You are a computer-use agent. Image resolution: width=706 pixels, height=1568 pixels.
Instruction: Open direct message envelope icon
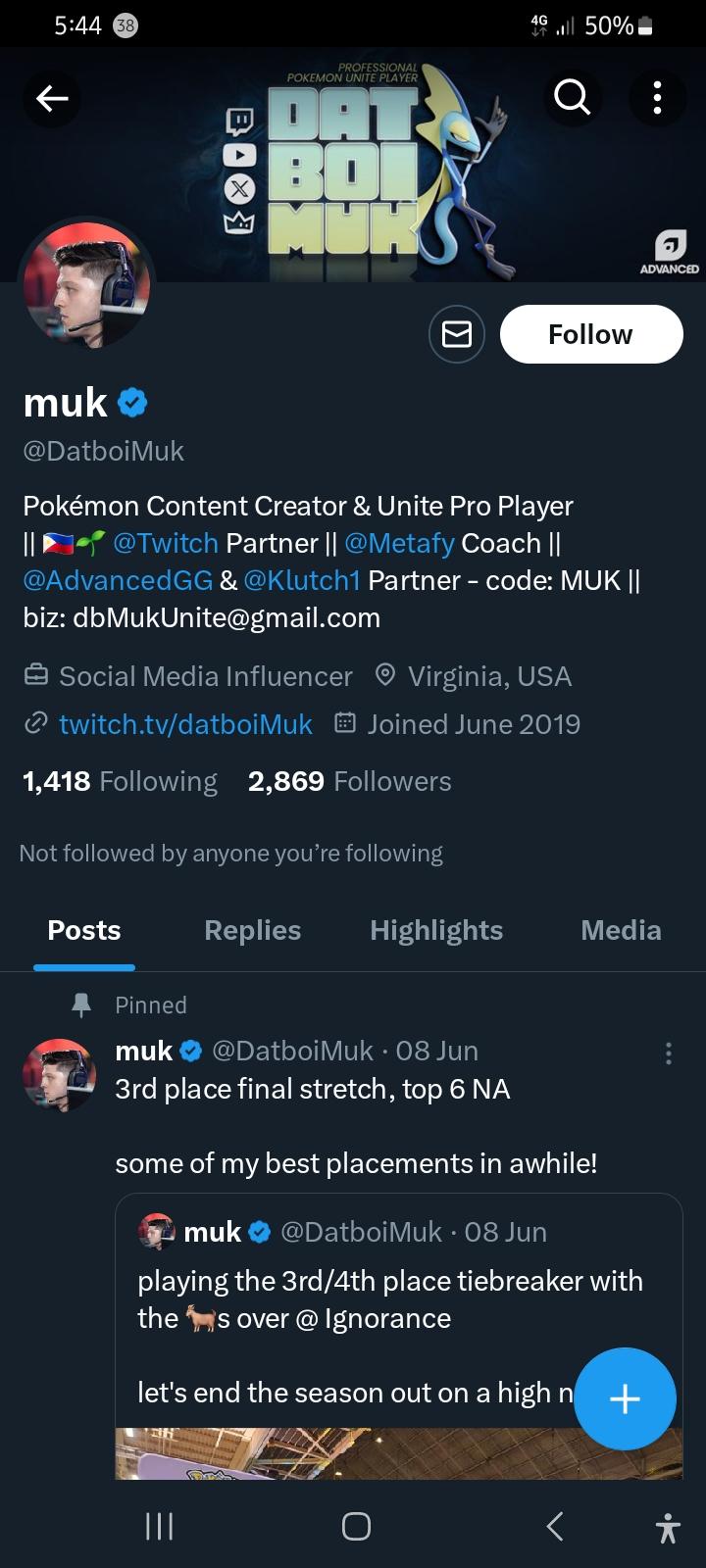[456, 333]
